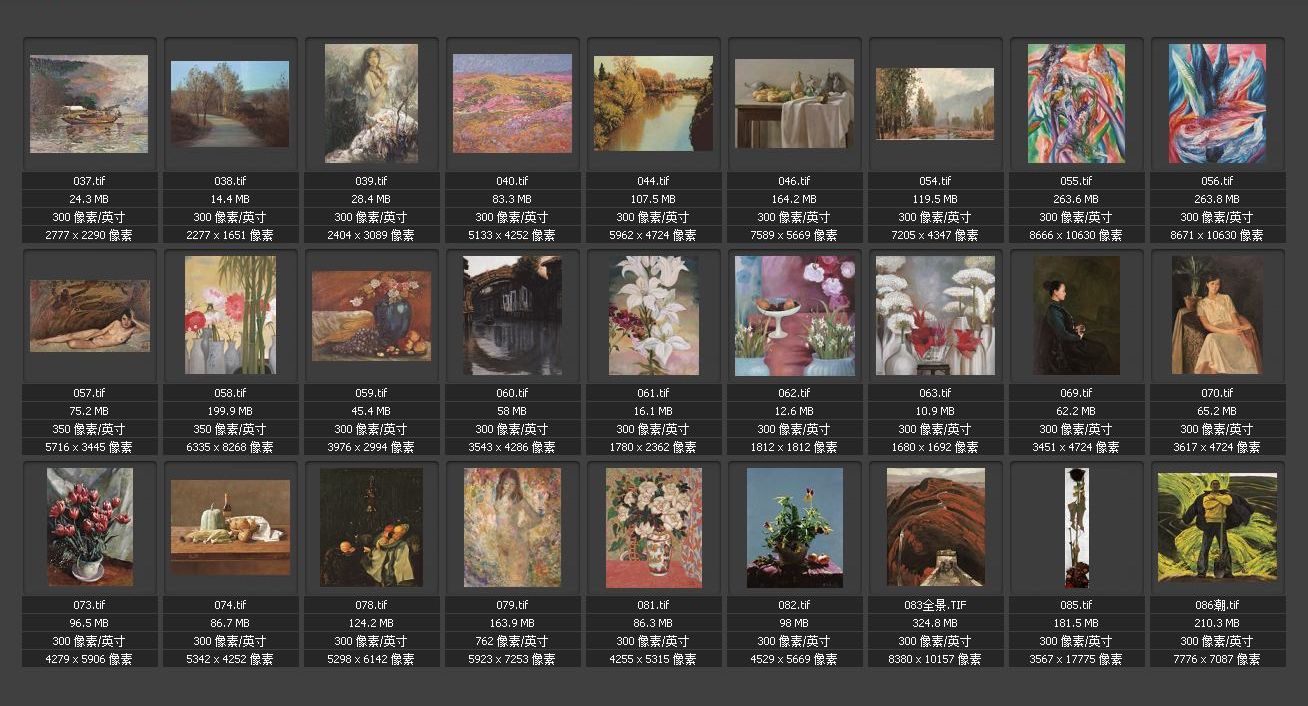Open the 069.tif portrait

pyautogui.click(x=1076, y=315)
